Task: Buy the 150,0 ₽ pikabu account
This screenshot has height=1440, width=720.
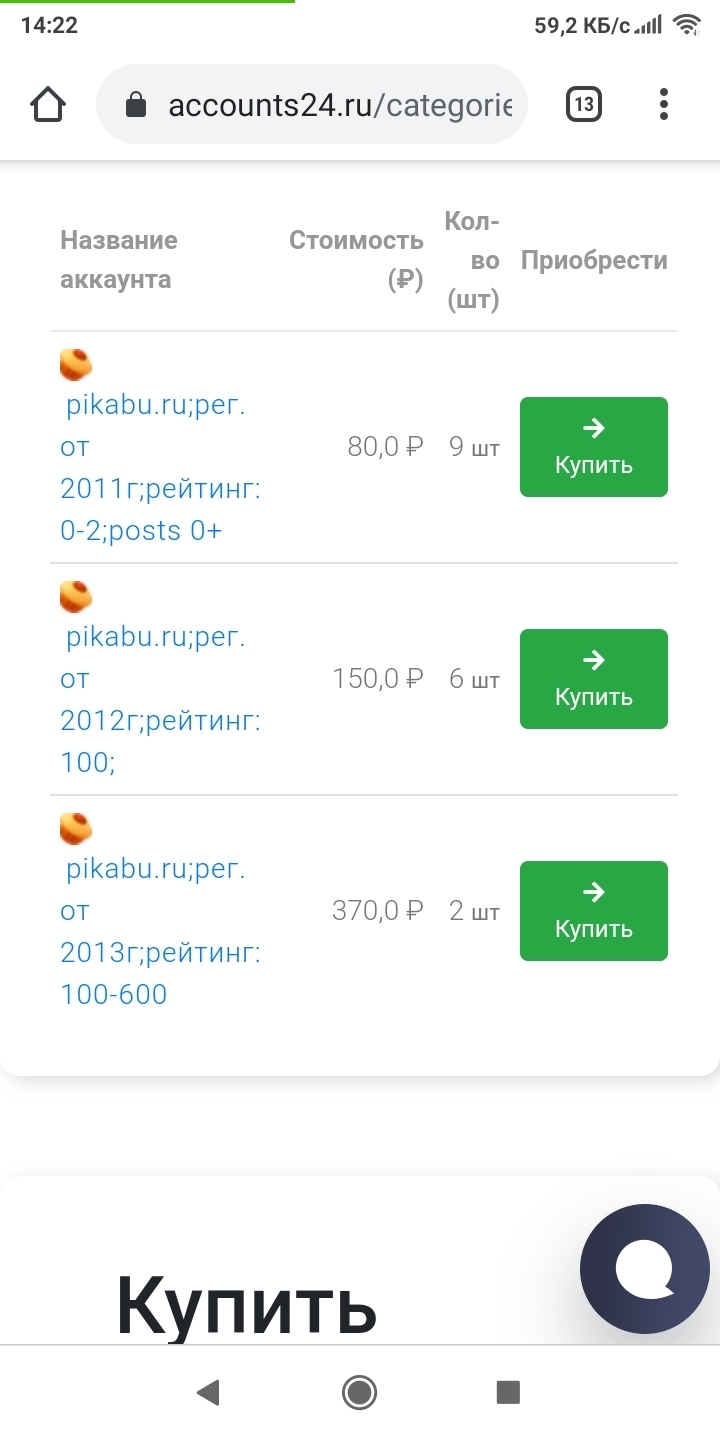Action: [593, 679]
